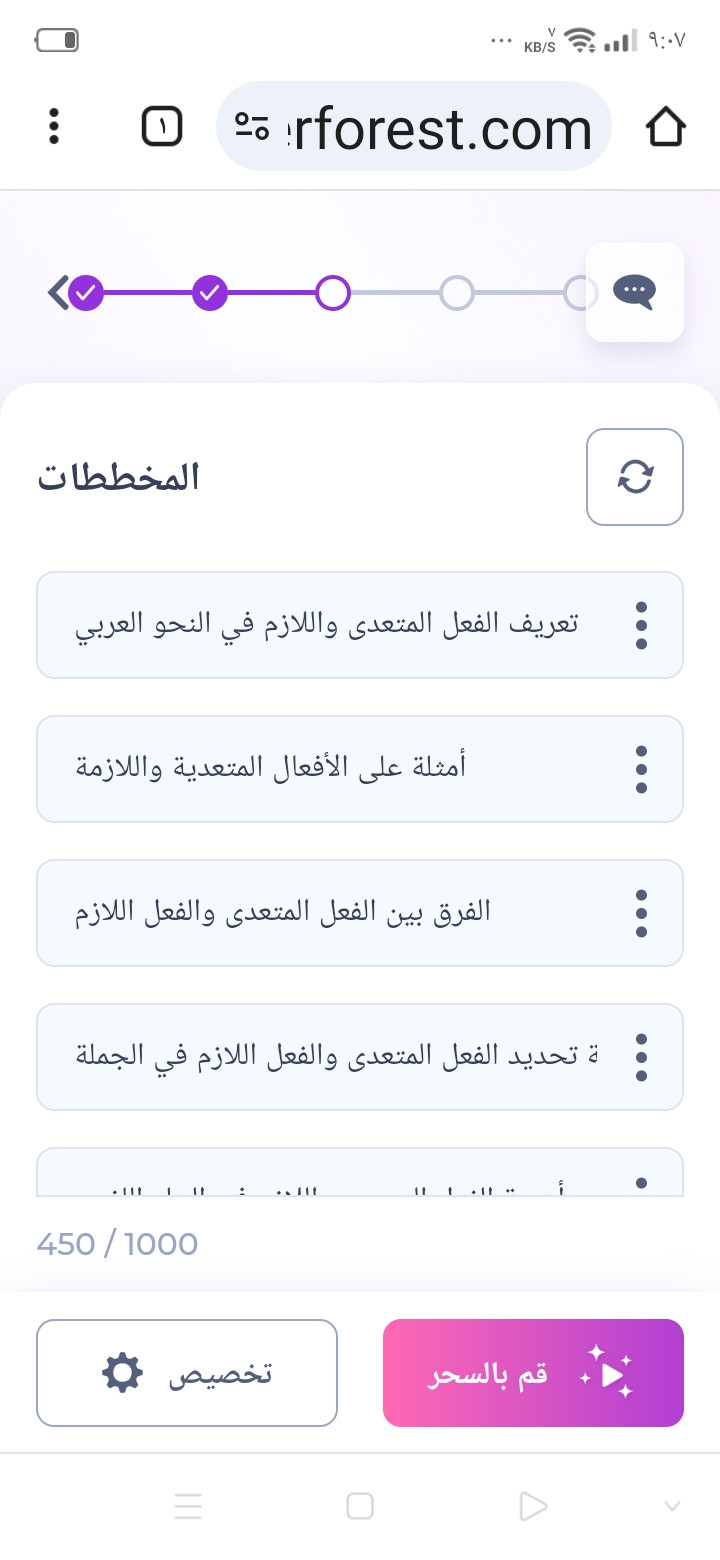Screen dimensions: 720x1560
Task: Go to the browser home page
Action: [665, 127]
